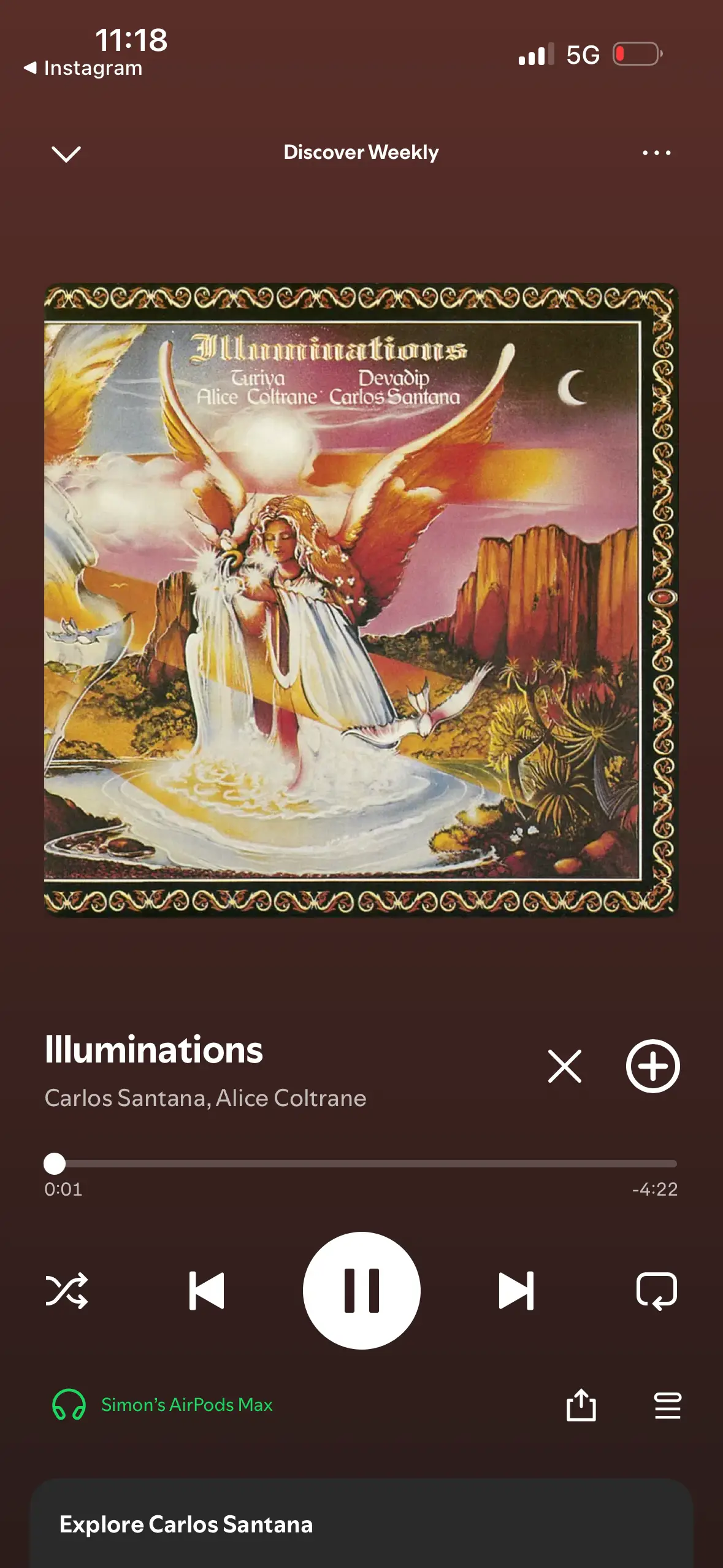Open the Explore Carlos Santana card
Image resolution: width=723 pixels, height=1568 pixels.
point(361,1524)
